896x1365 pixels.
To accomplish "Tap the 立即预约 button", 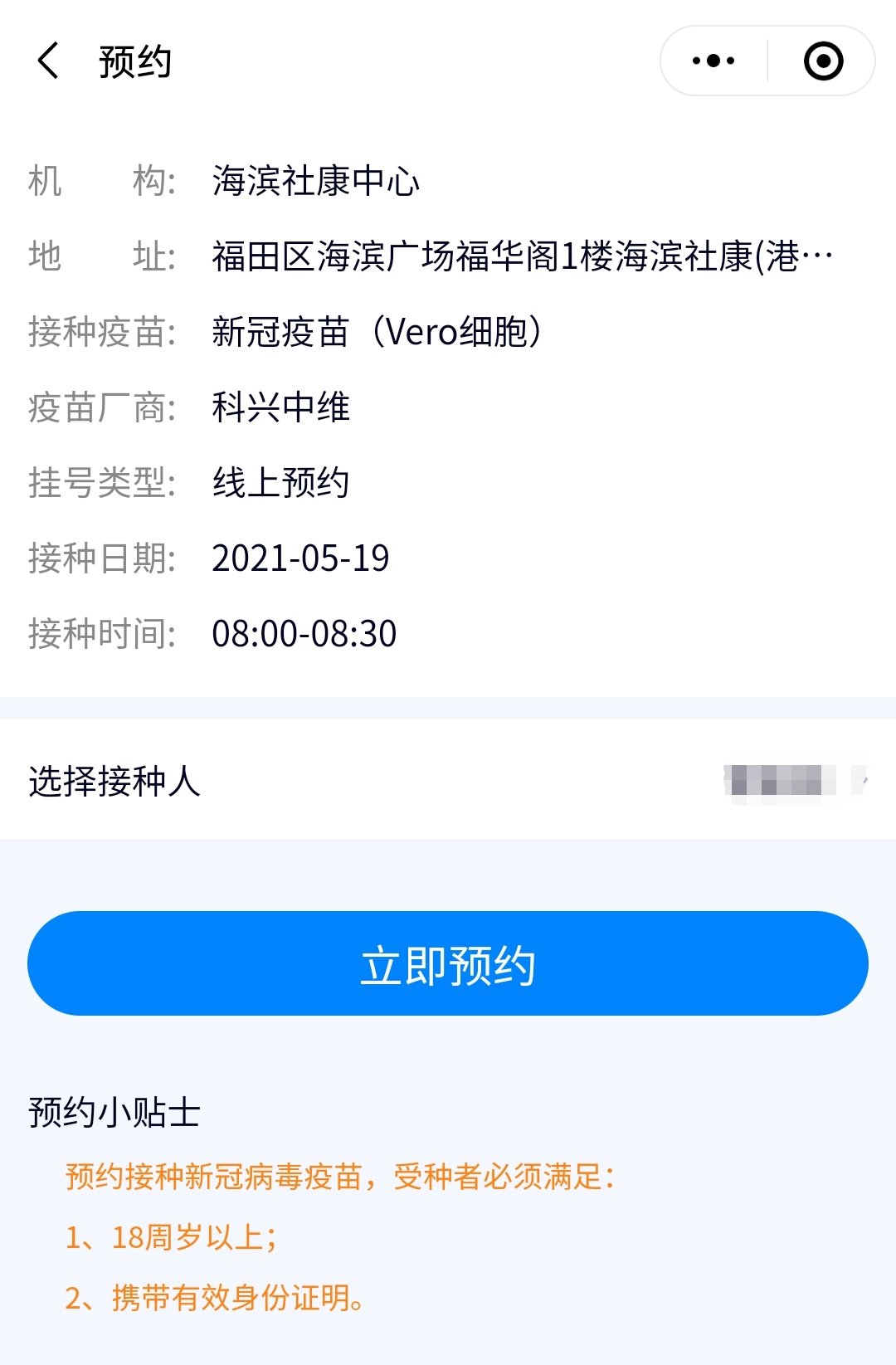I will pos(448,963).
